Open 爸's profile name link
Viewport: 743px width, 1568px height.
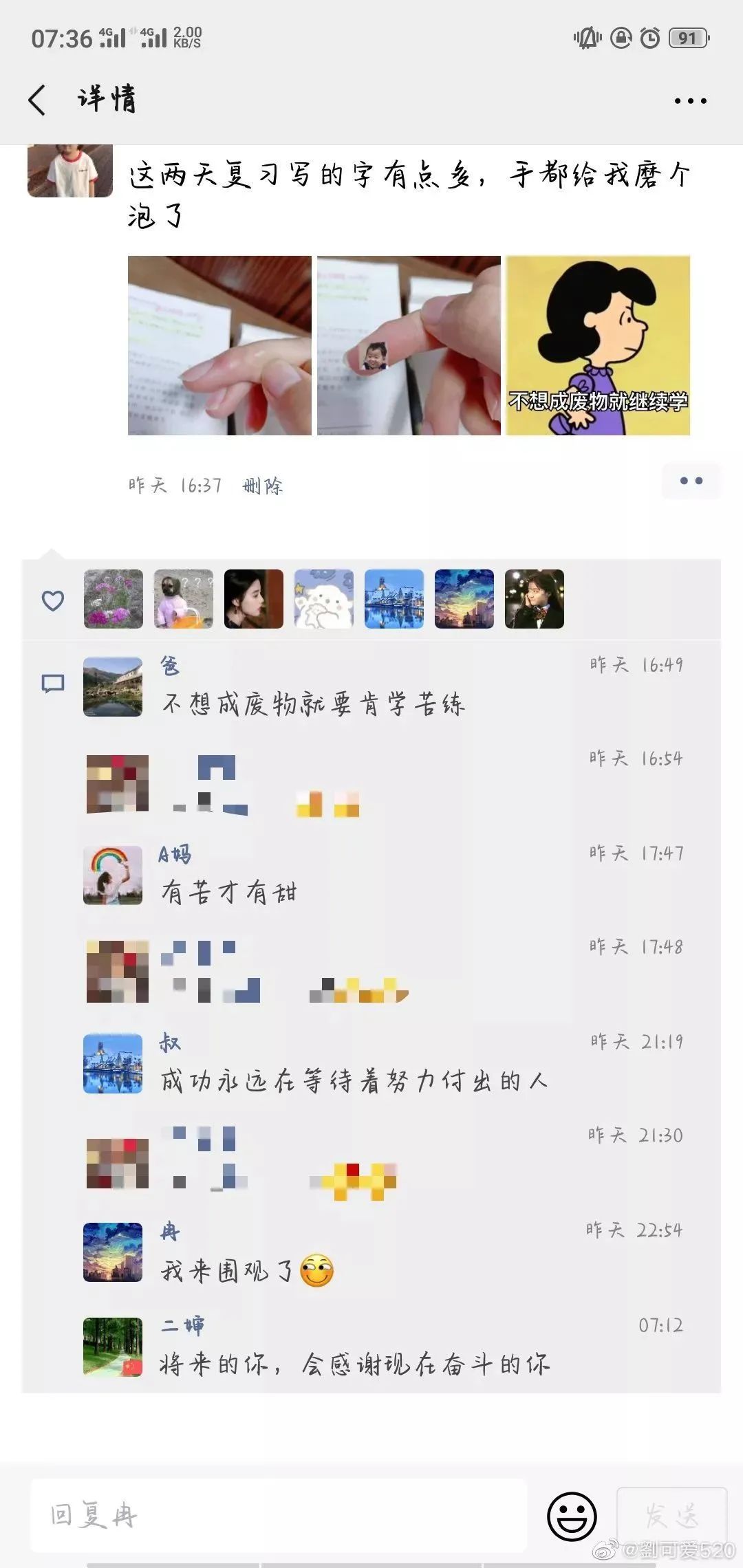(170, 666)
